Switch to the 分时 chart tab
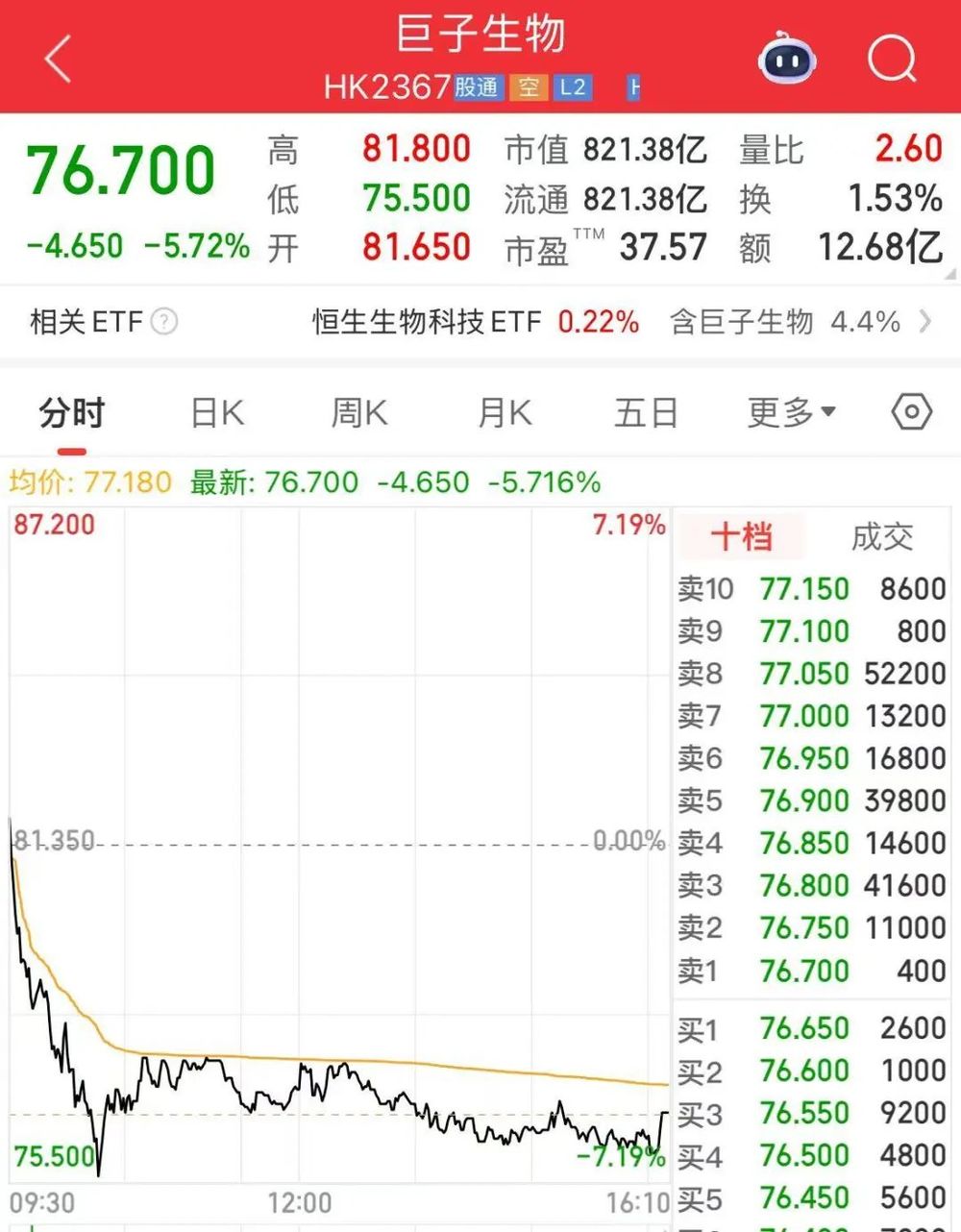This screenshot has height=1232, width=961. click(x=72, y=414)
